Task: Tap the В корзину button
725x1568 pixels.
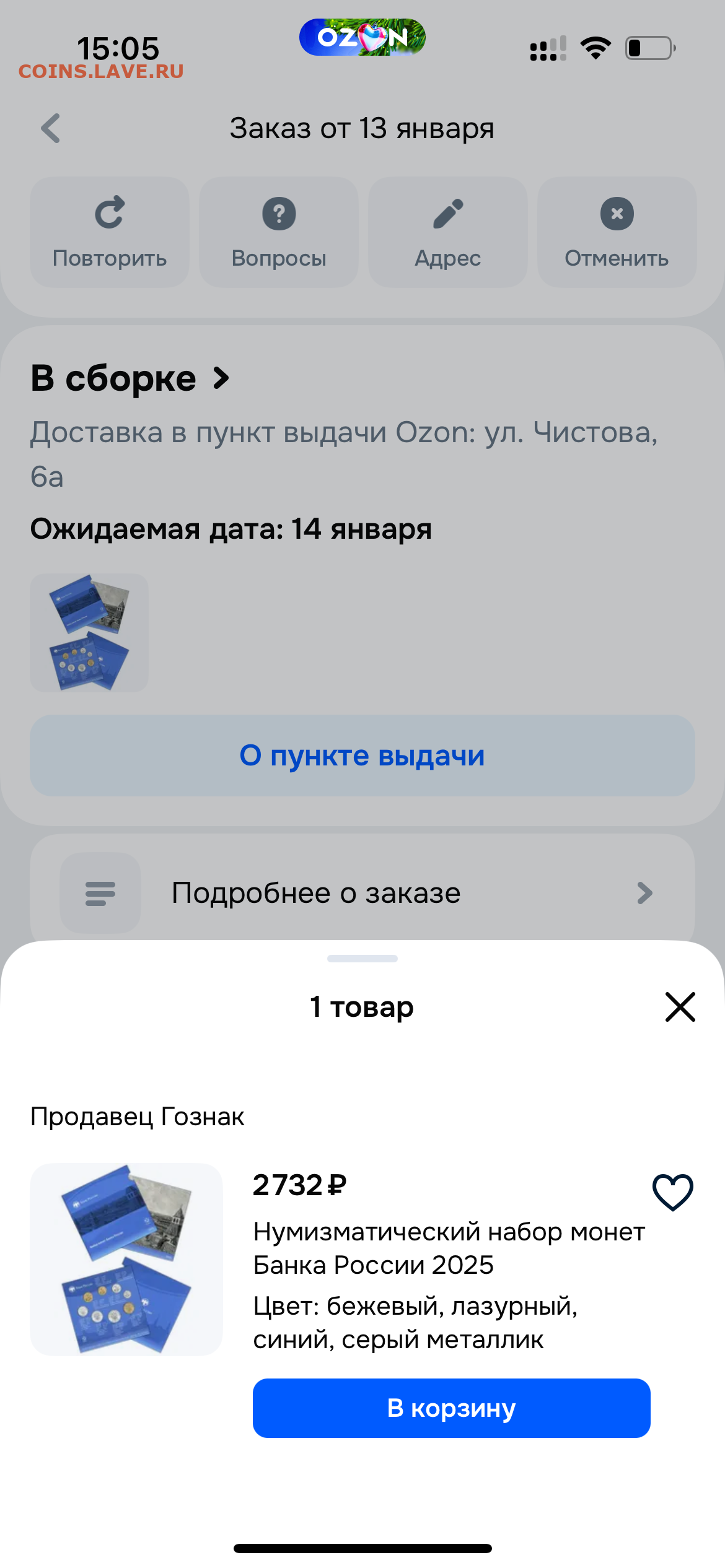Action: pyautogui.click(x=451, y=1408)
